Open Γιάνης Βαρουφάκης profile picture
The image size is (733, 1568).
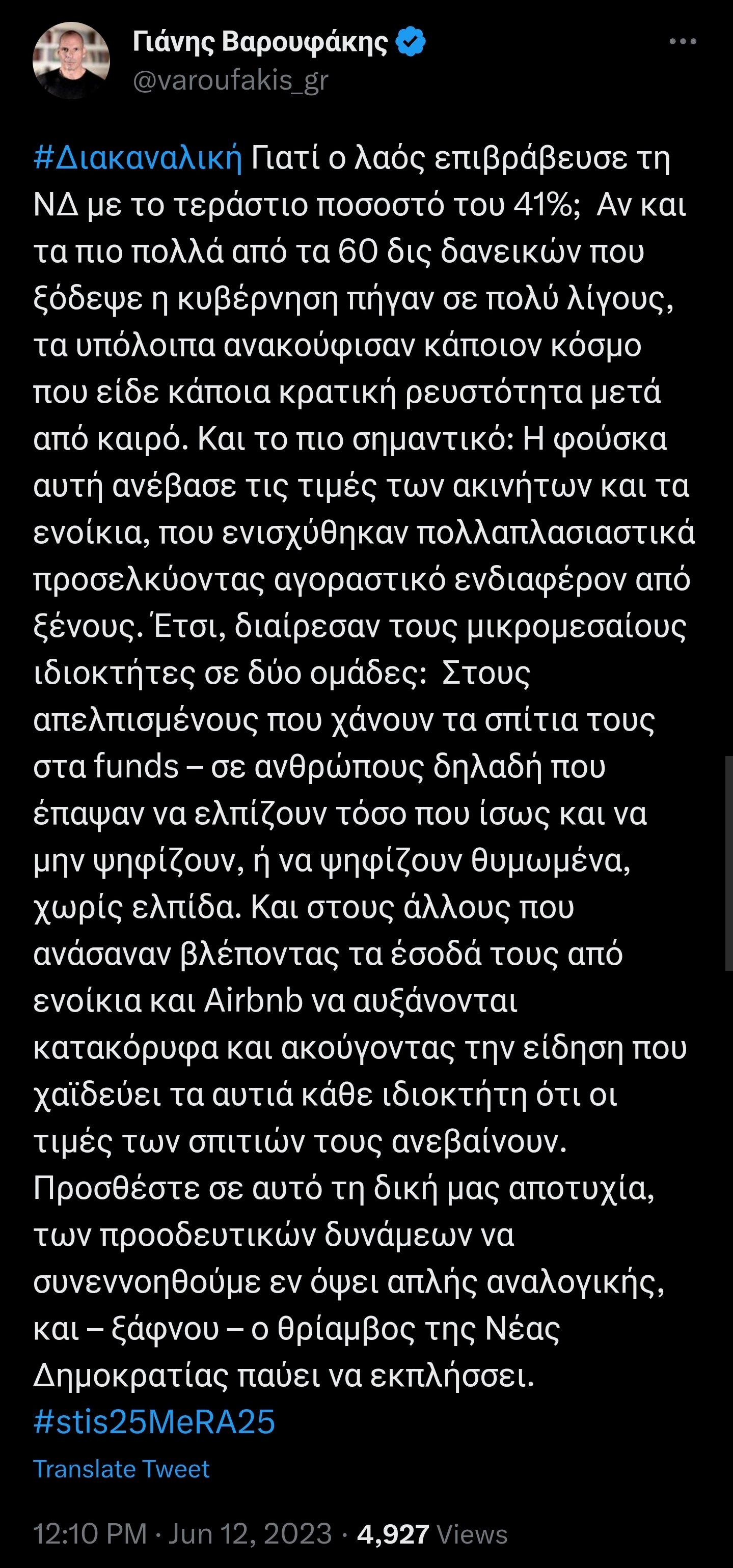[71, 60]
